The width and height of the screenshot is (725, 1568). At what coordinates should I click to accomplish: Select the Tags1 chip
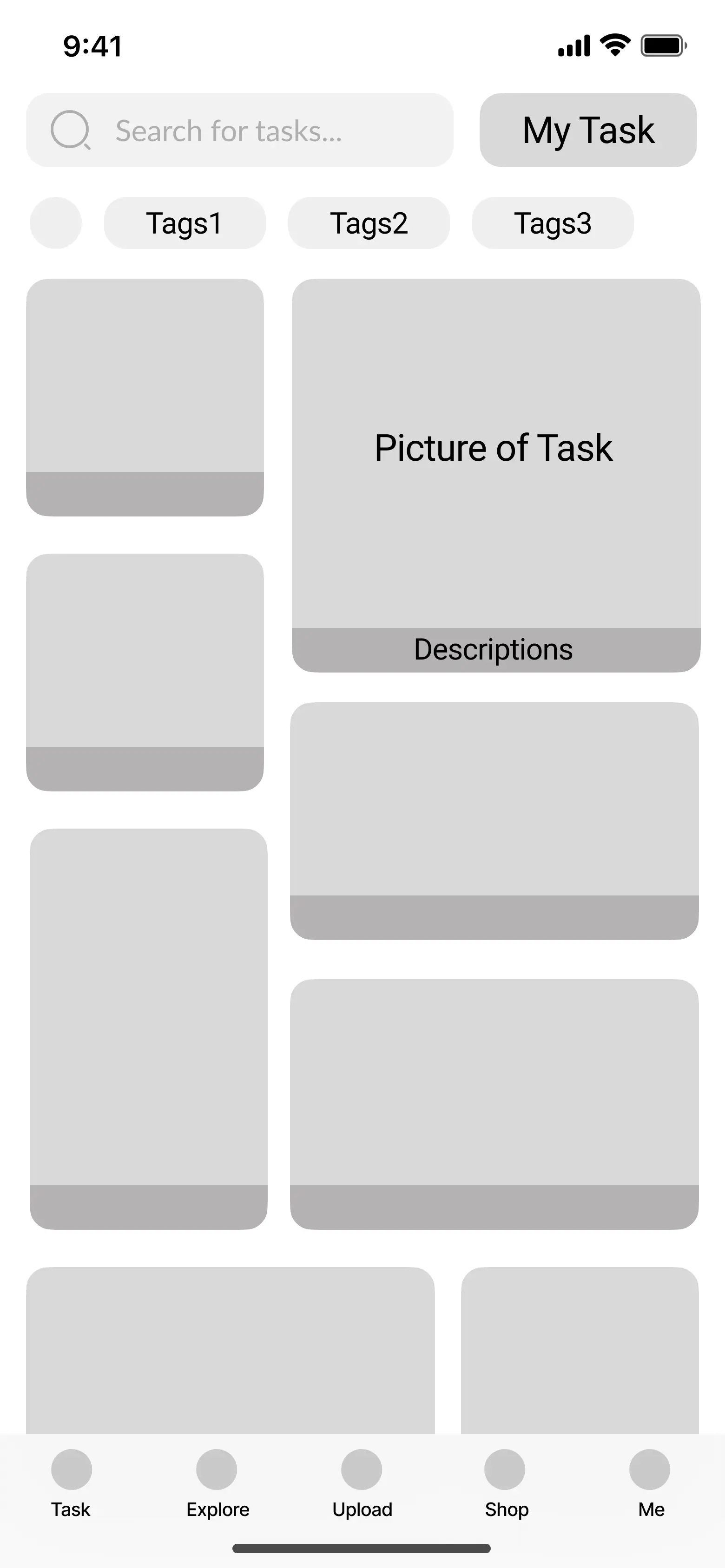[185, 223]
